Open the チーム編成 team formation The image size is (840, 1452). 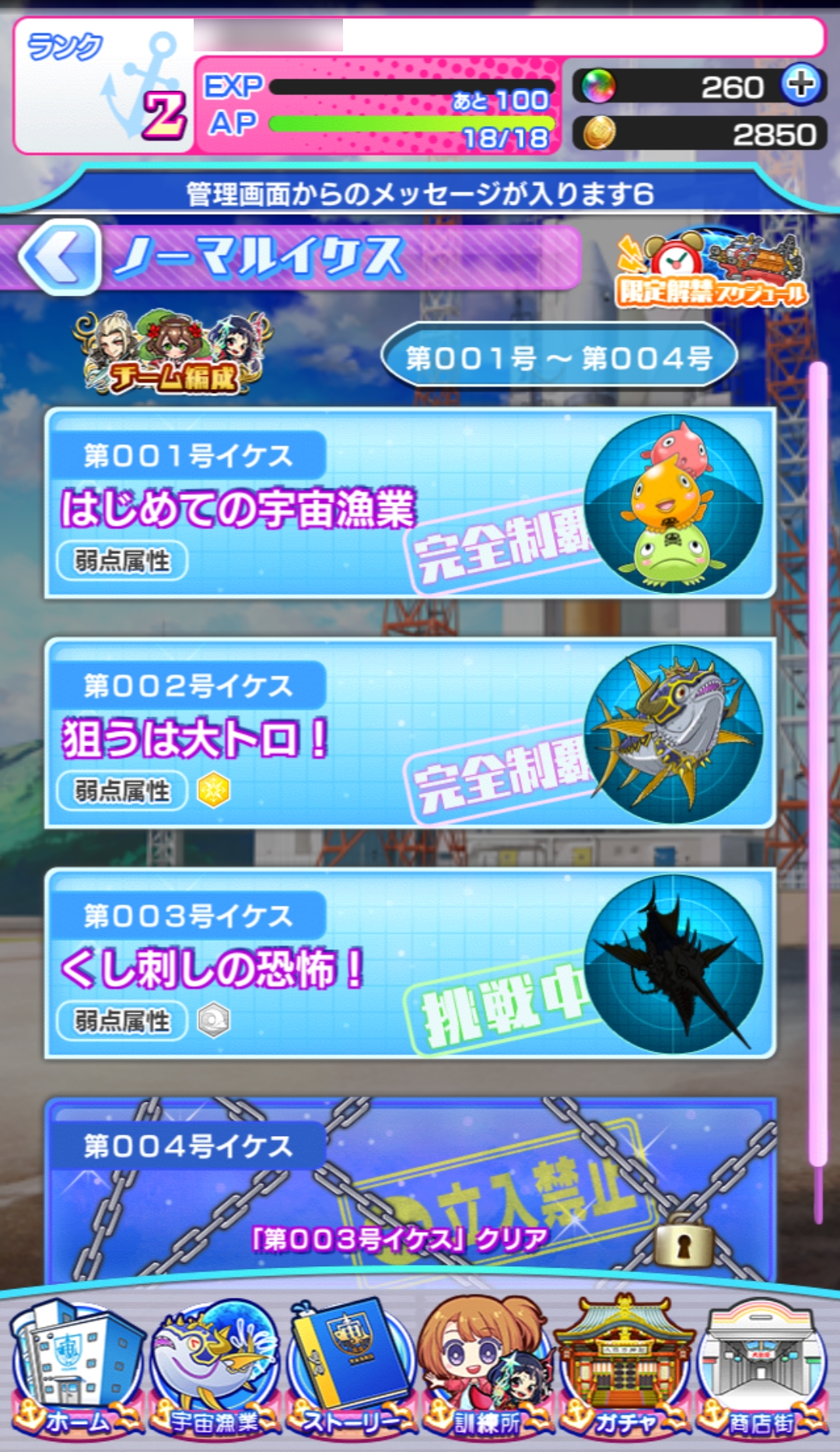tap(173, 354)
